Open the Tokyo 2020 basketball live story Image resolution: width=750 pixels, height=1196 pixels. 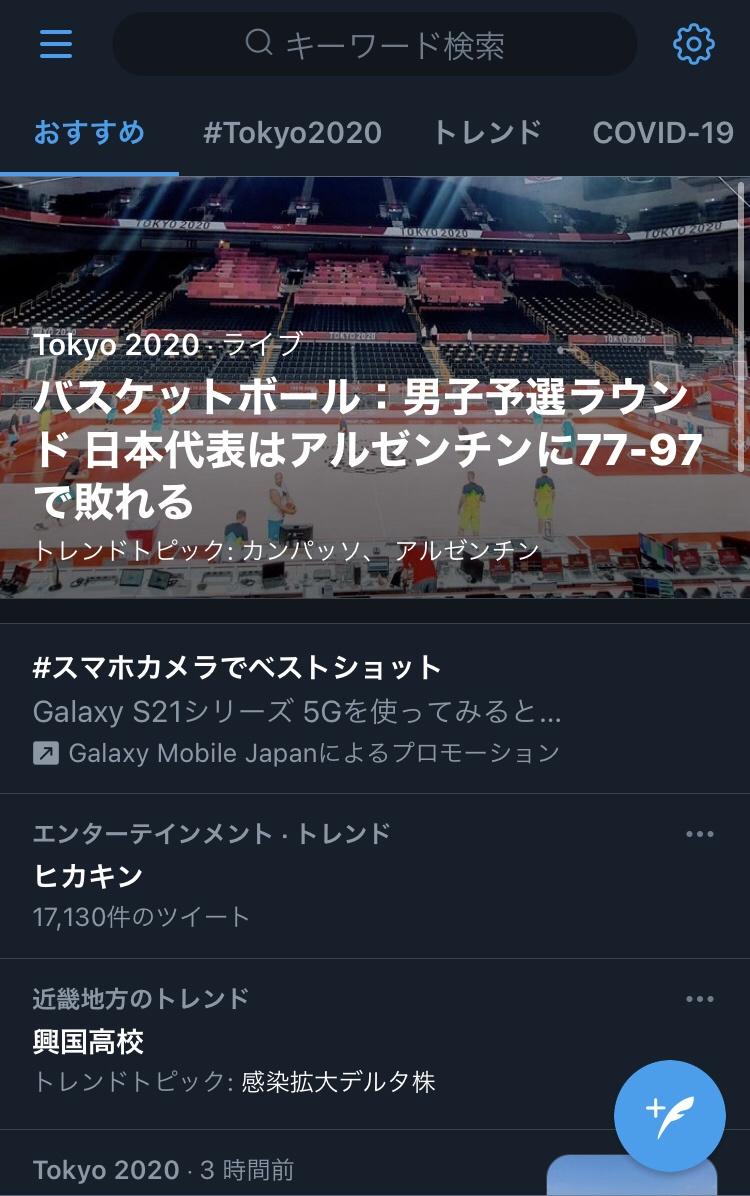(375, 387)
